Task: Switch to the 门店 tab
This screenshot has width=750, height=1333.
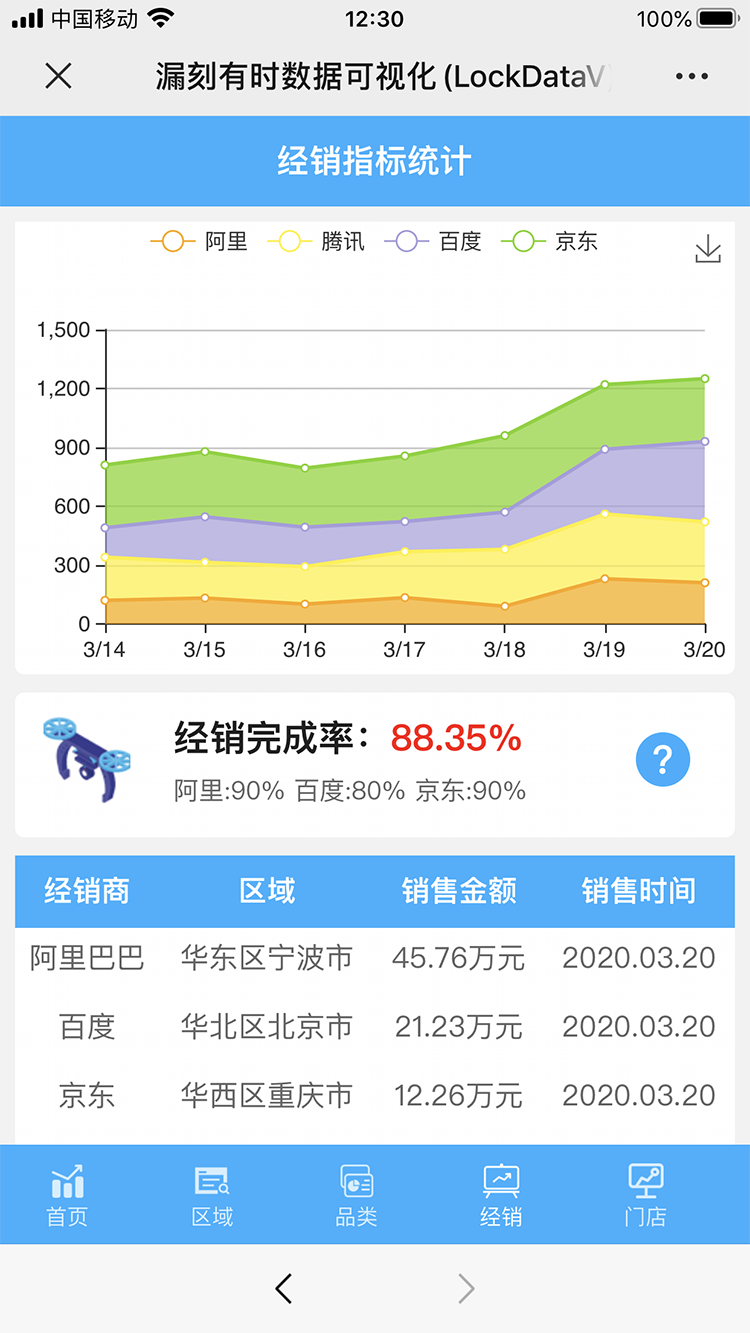Action: click(x=645, y=1194)
